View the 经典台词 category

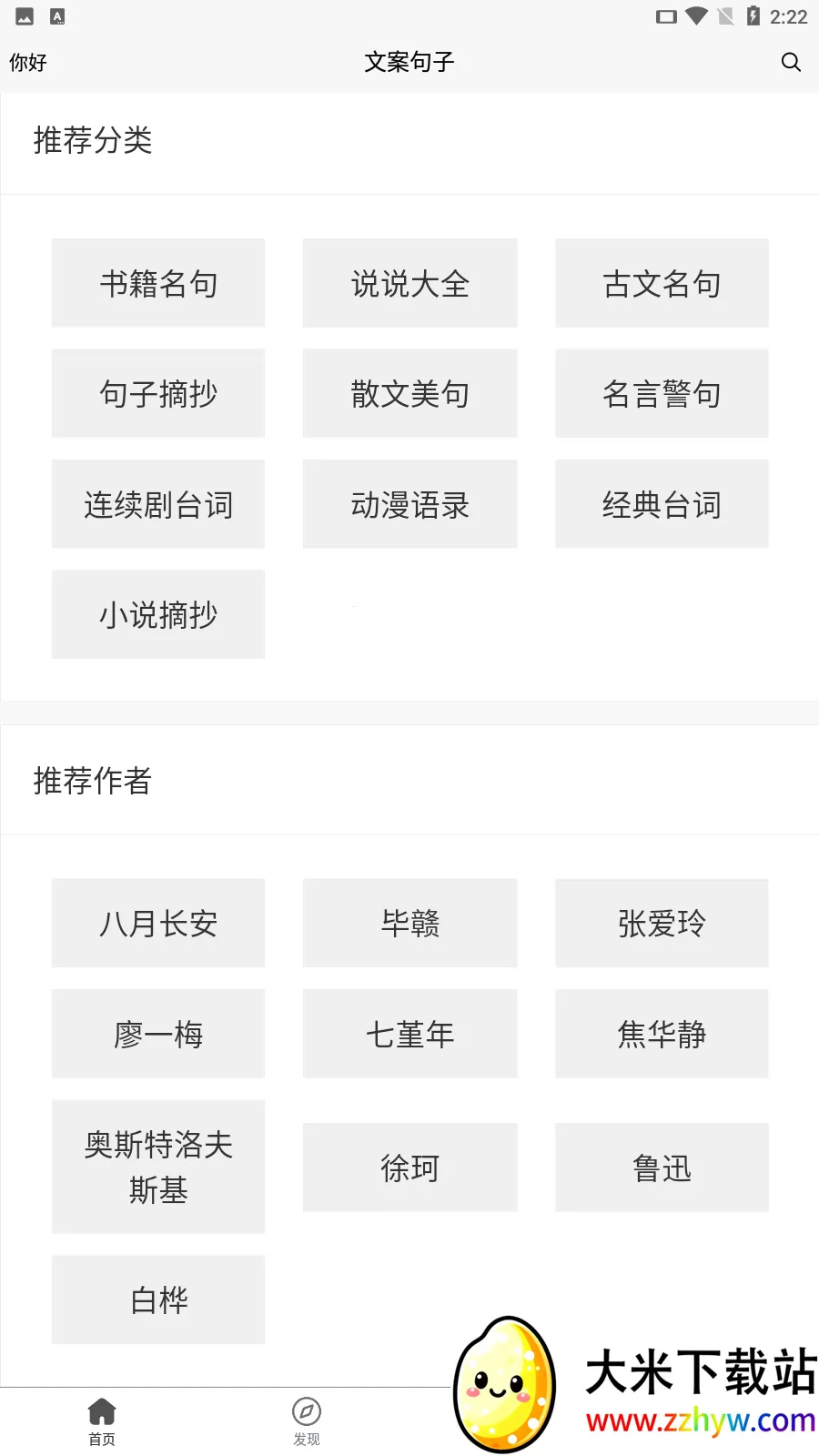[662, 504]
